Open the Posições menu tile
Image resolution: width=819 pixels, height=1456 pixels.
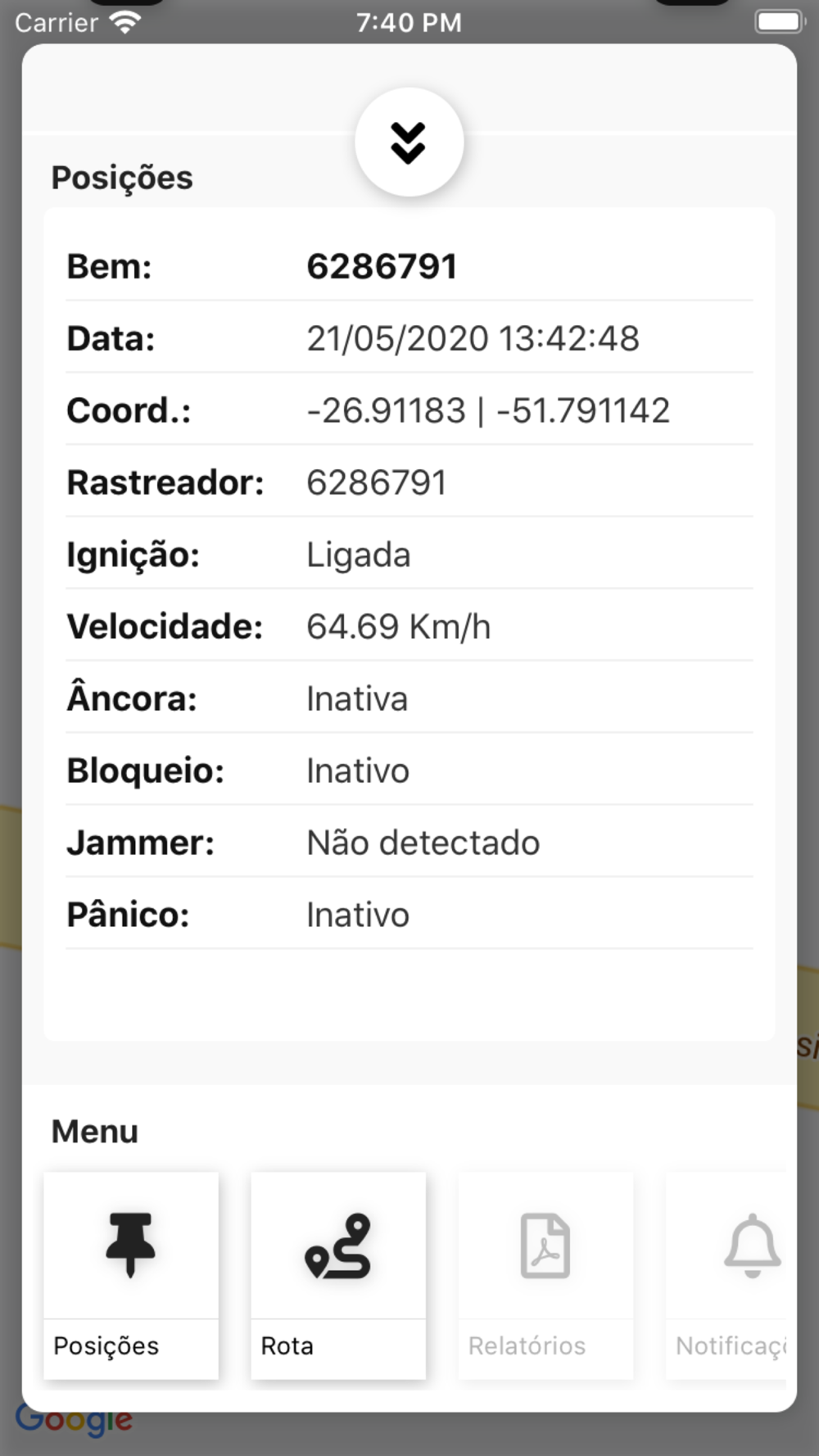(131, 1275)
